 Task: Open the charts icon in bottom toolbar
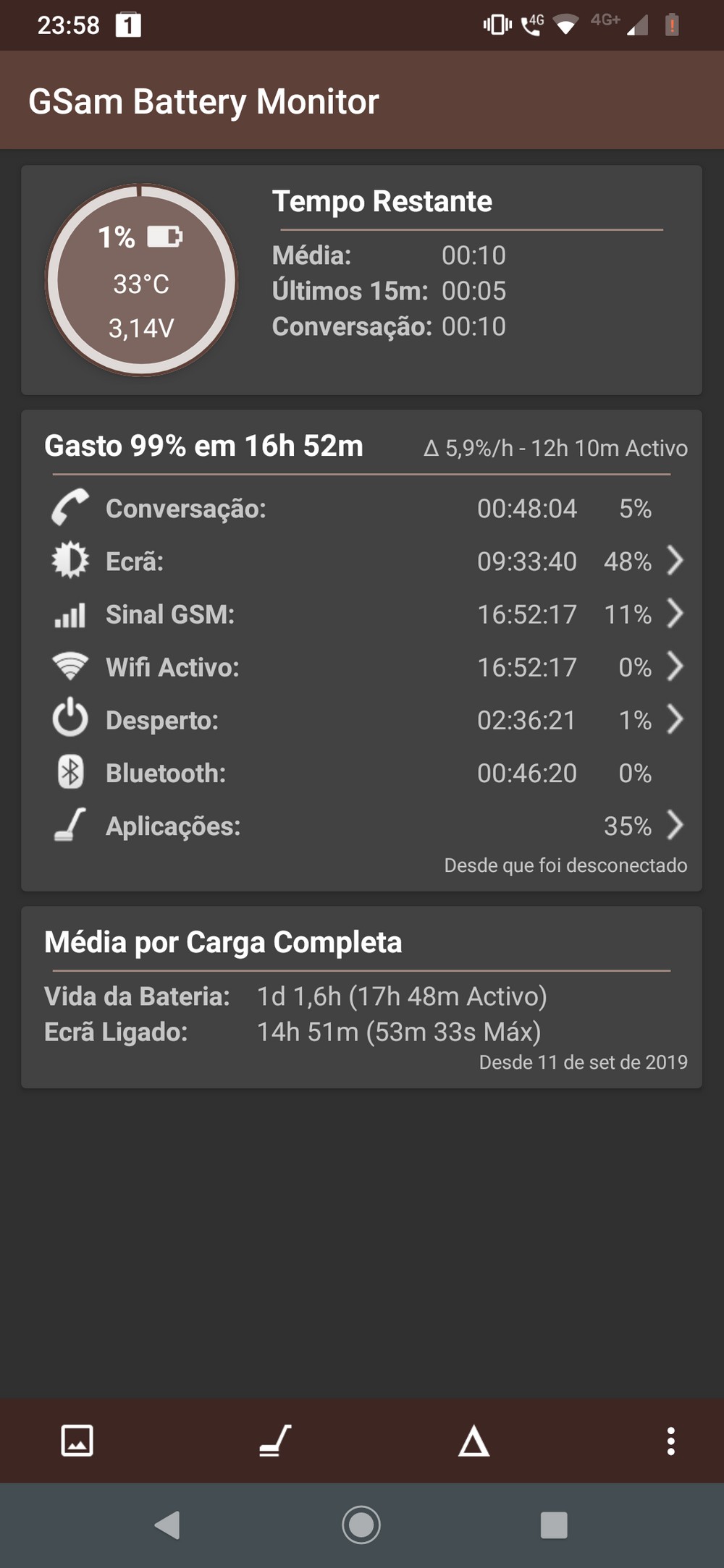77,1440
